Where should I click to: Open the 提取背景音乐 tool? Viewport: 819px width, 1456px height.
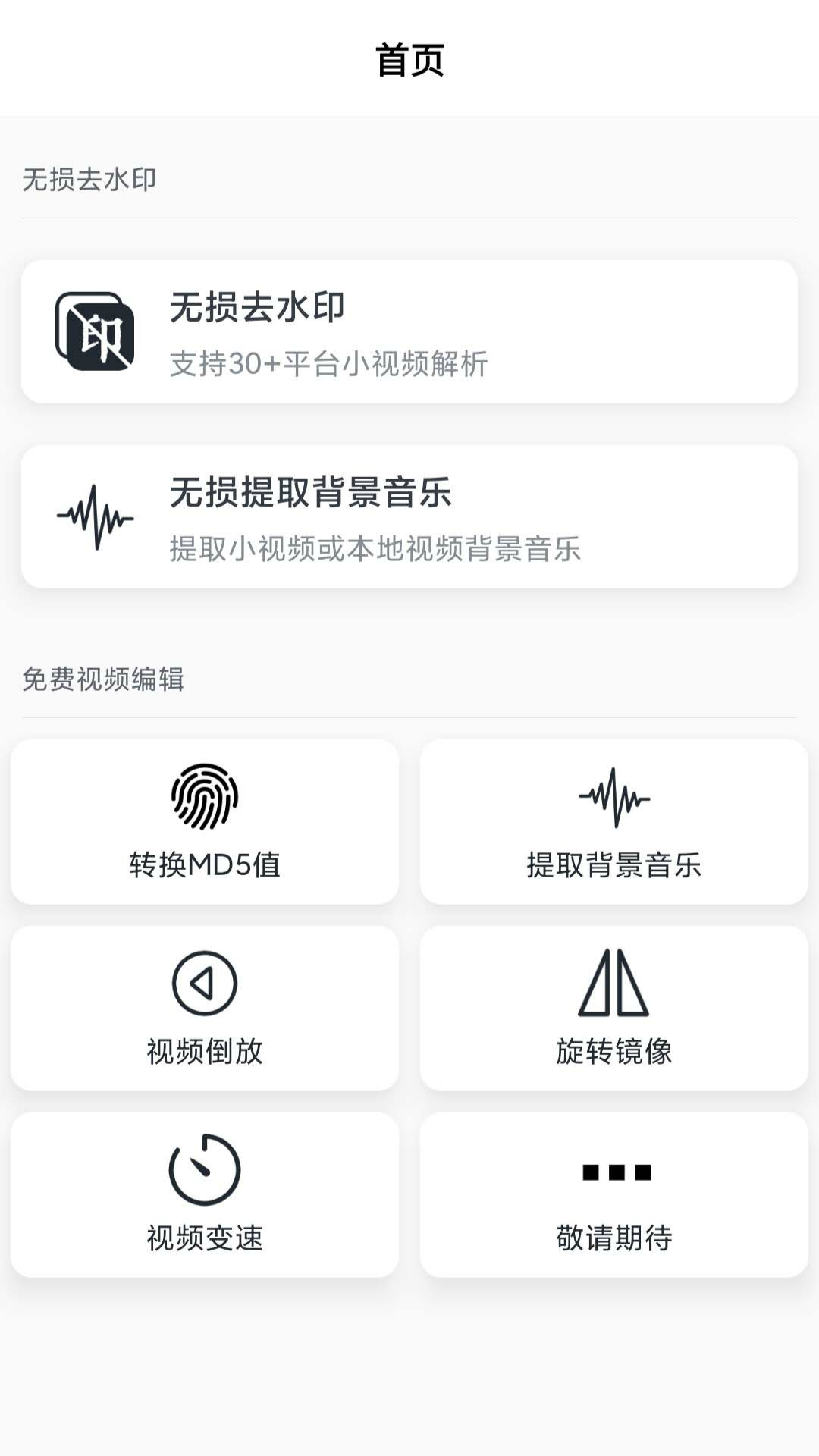614,824
